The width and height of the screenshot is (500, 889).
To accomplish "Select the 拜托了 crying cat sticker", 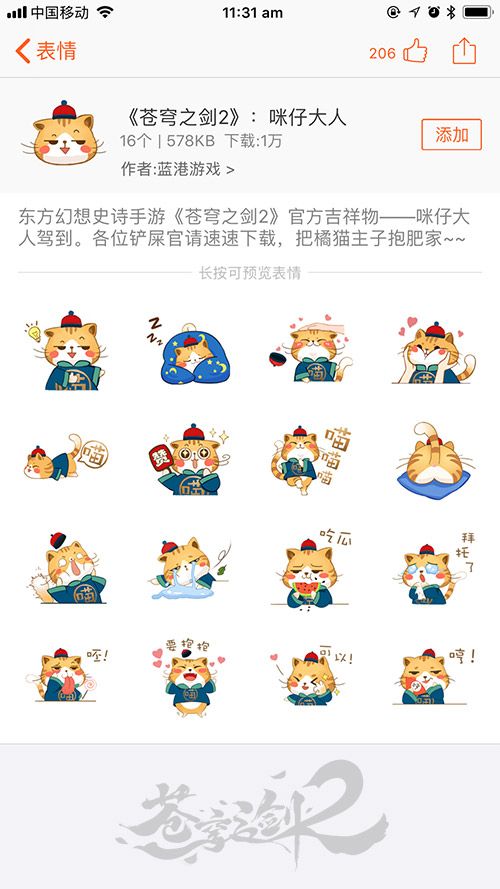I will 435,569.
